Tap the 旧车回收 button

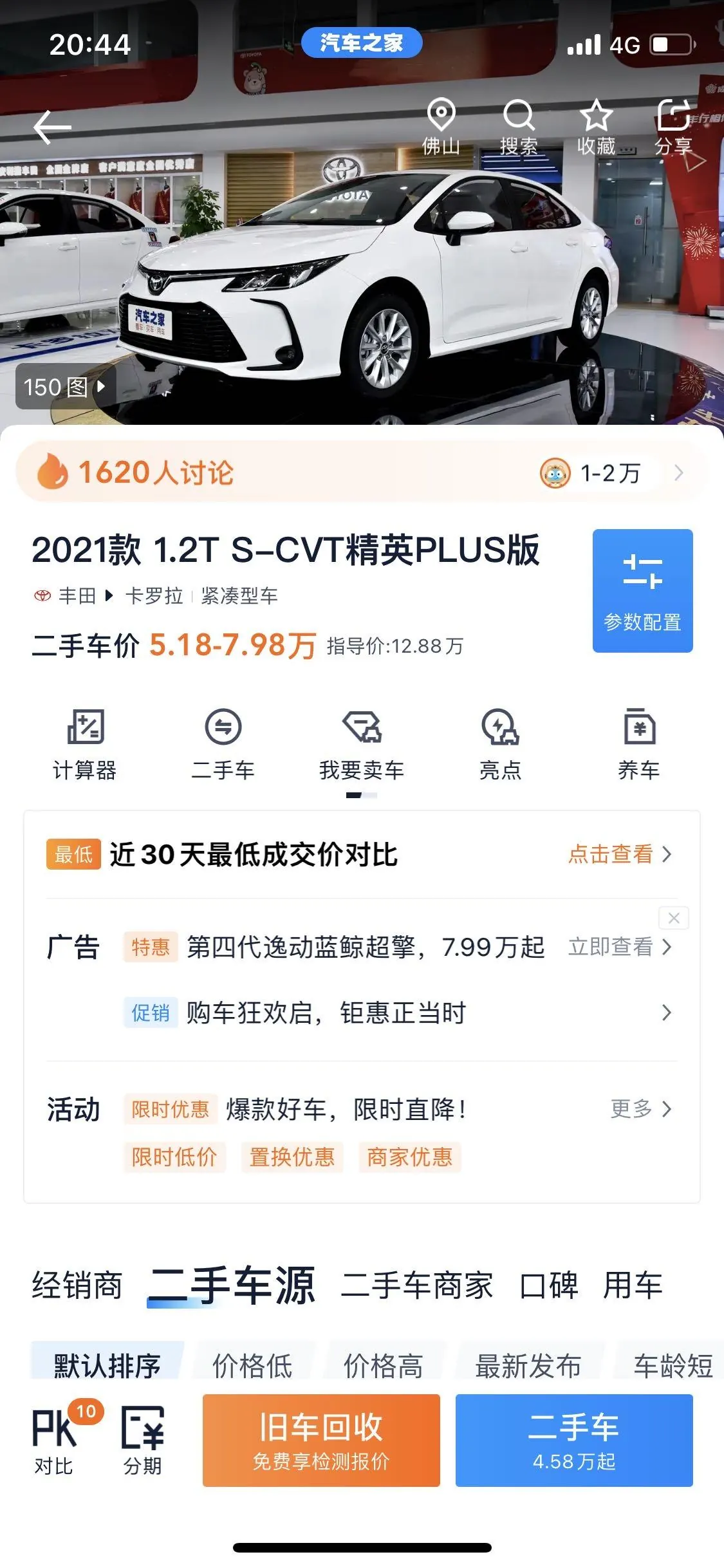321,1441
